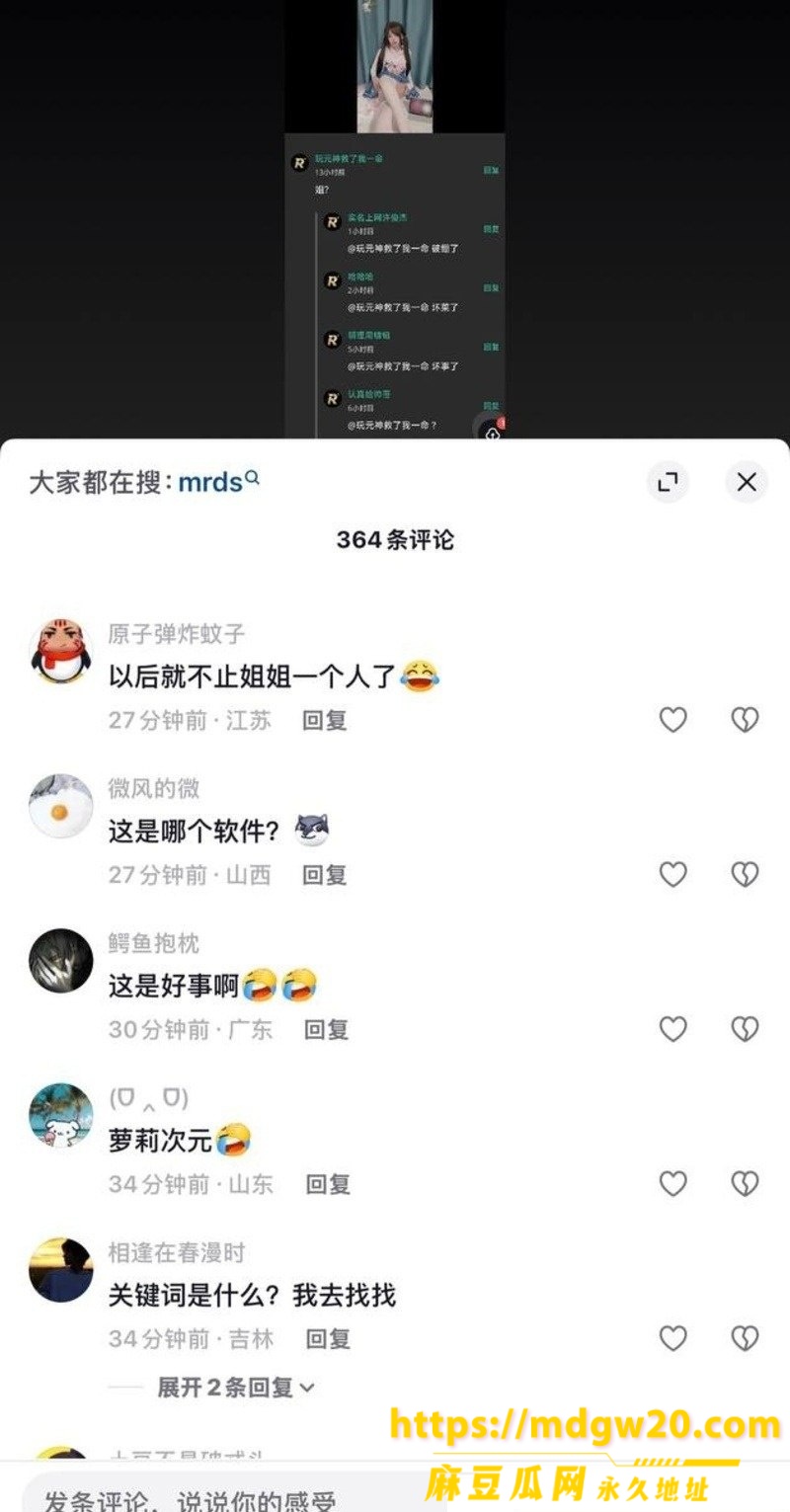Screen dimensions: 790x1512
Task: Reply to 相逢在春漫时's comment
Action: (x=328, y=1338)
